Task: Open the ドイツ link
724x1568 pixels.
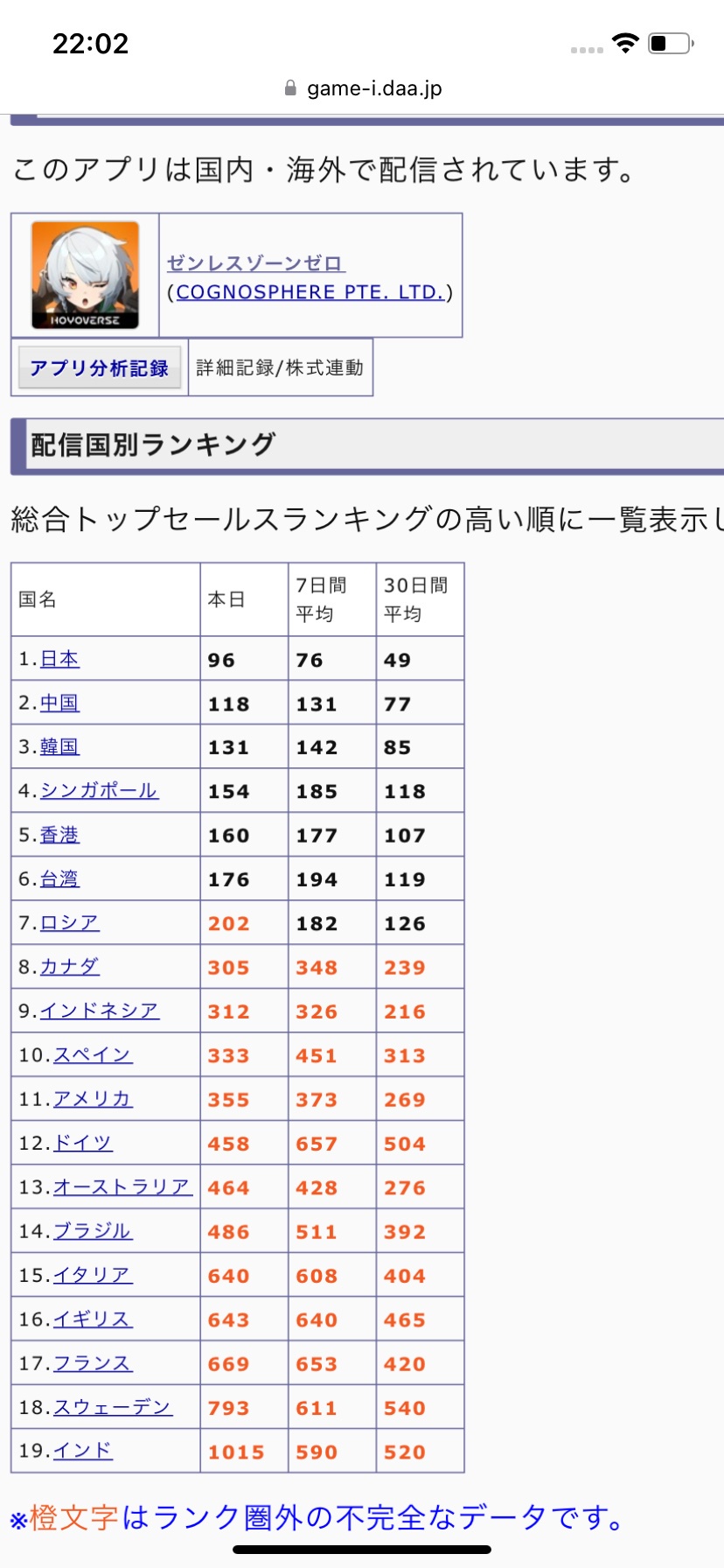Action: pyautogui.click(x=83, y=1143)
